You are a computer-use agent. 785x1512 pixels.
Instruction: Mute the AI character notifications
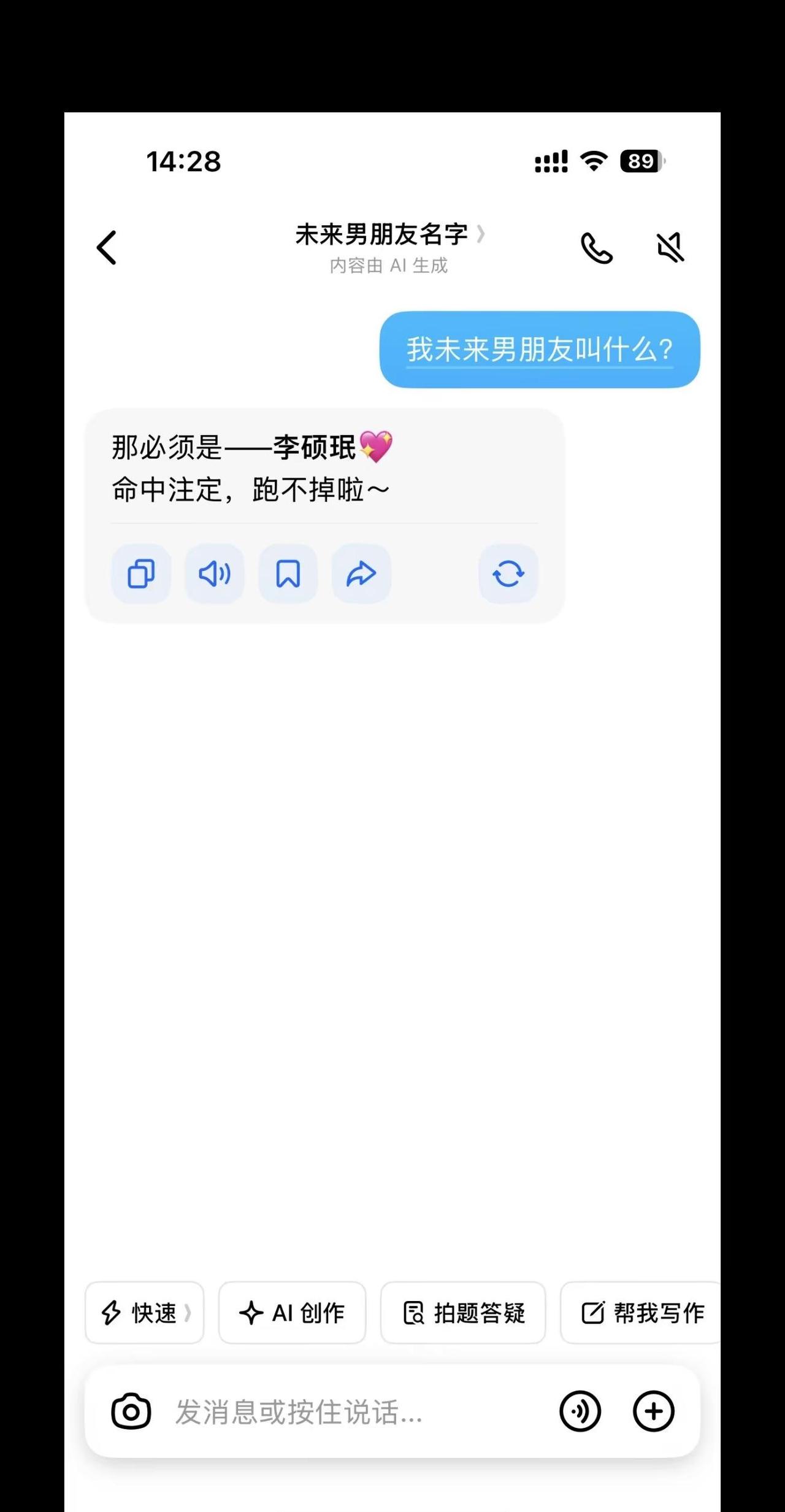[x=670, y=247]
